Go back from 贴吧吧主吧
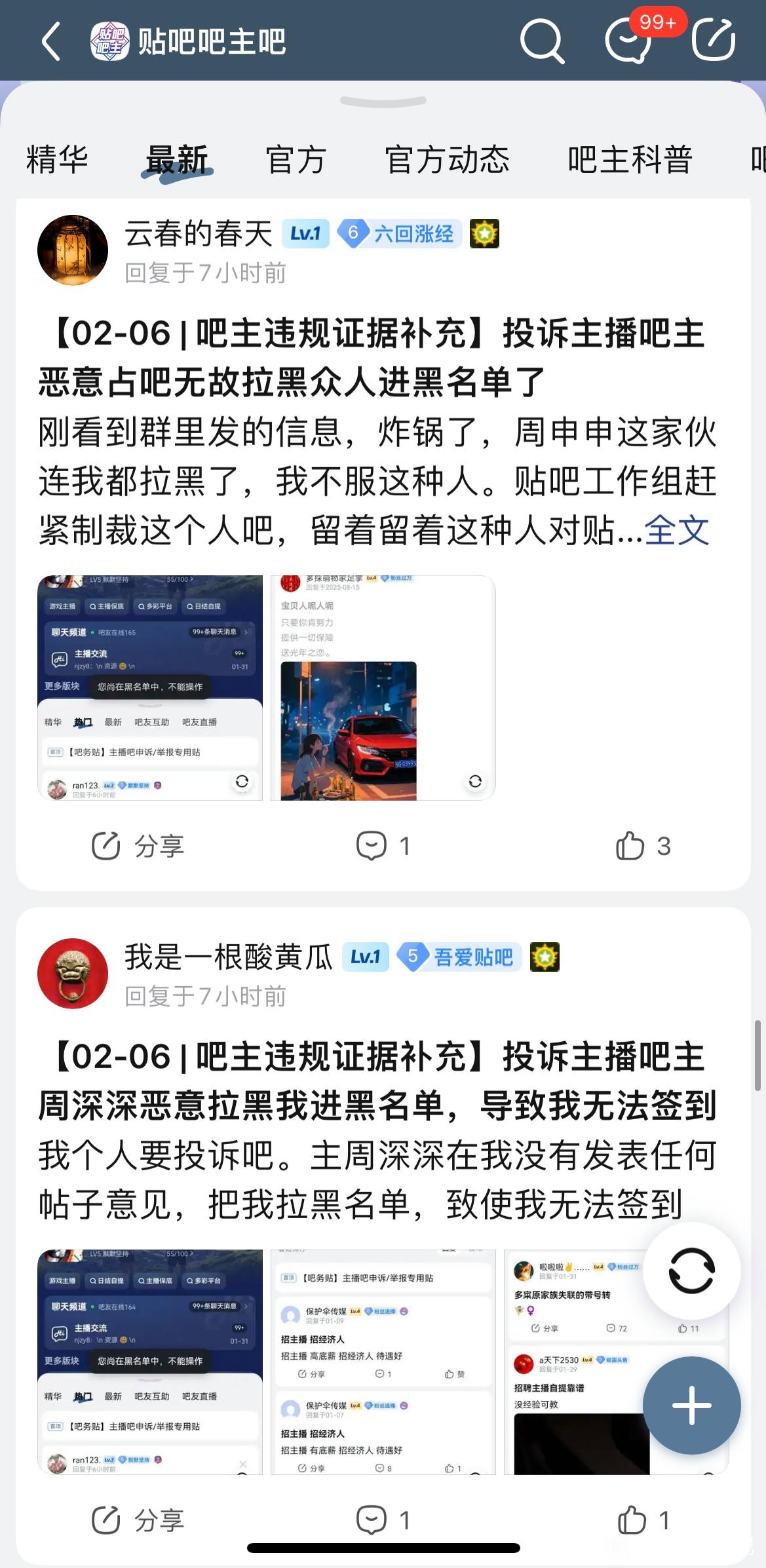Image resolution: width=766 pixels, height=1568 pixels. (52, 41)
